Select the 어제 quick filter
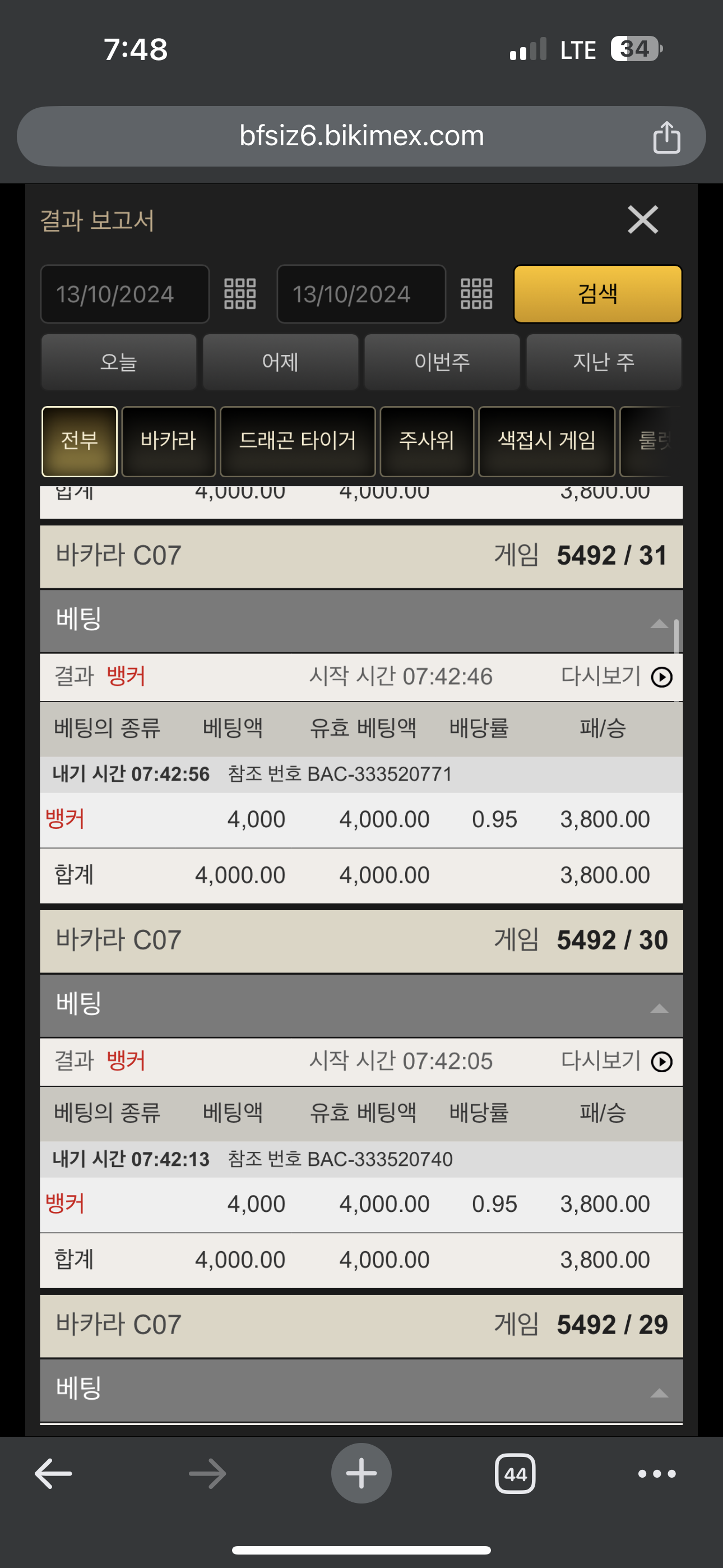This screenshot has height=1568, width=723. [280, 362]
